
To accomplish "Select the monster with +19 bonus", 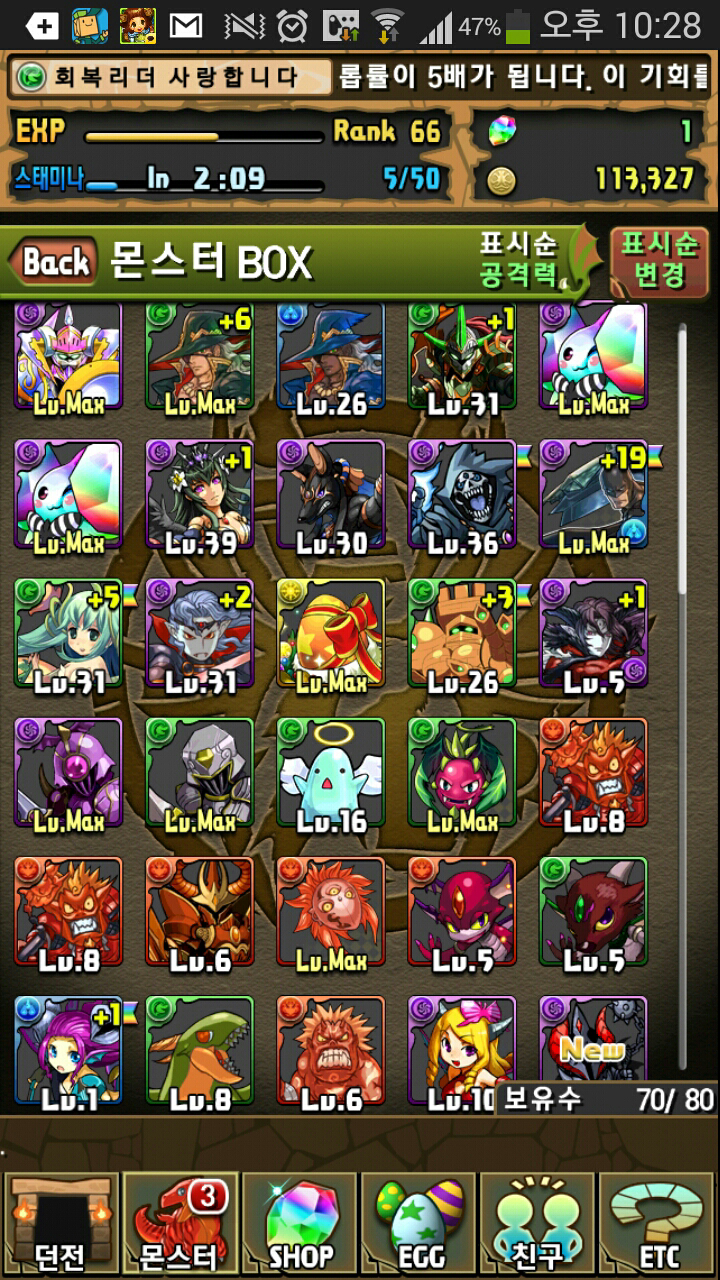I will click(594, 493).
